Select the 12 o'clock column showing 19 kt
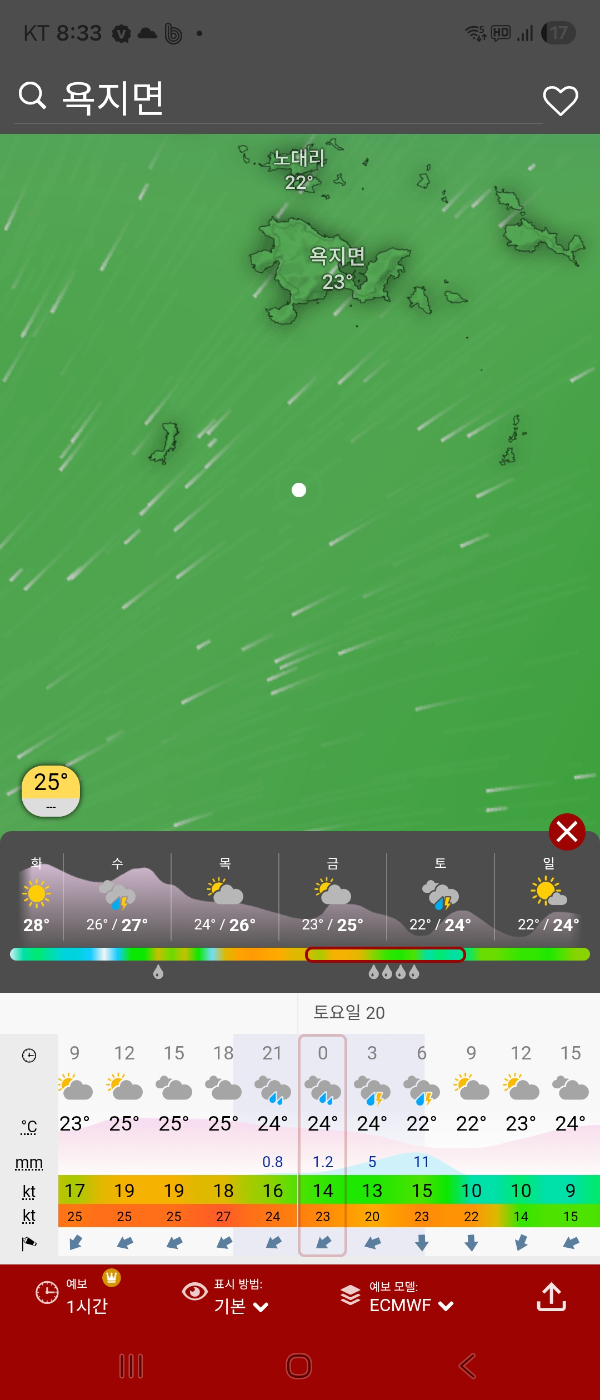Image resolution: width=600 pixels, height=1400 pixels. point(124,1140)
